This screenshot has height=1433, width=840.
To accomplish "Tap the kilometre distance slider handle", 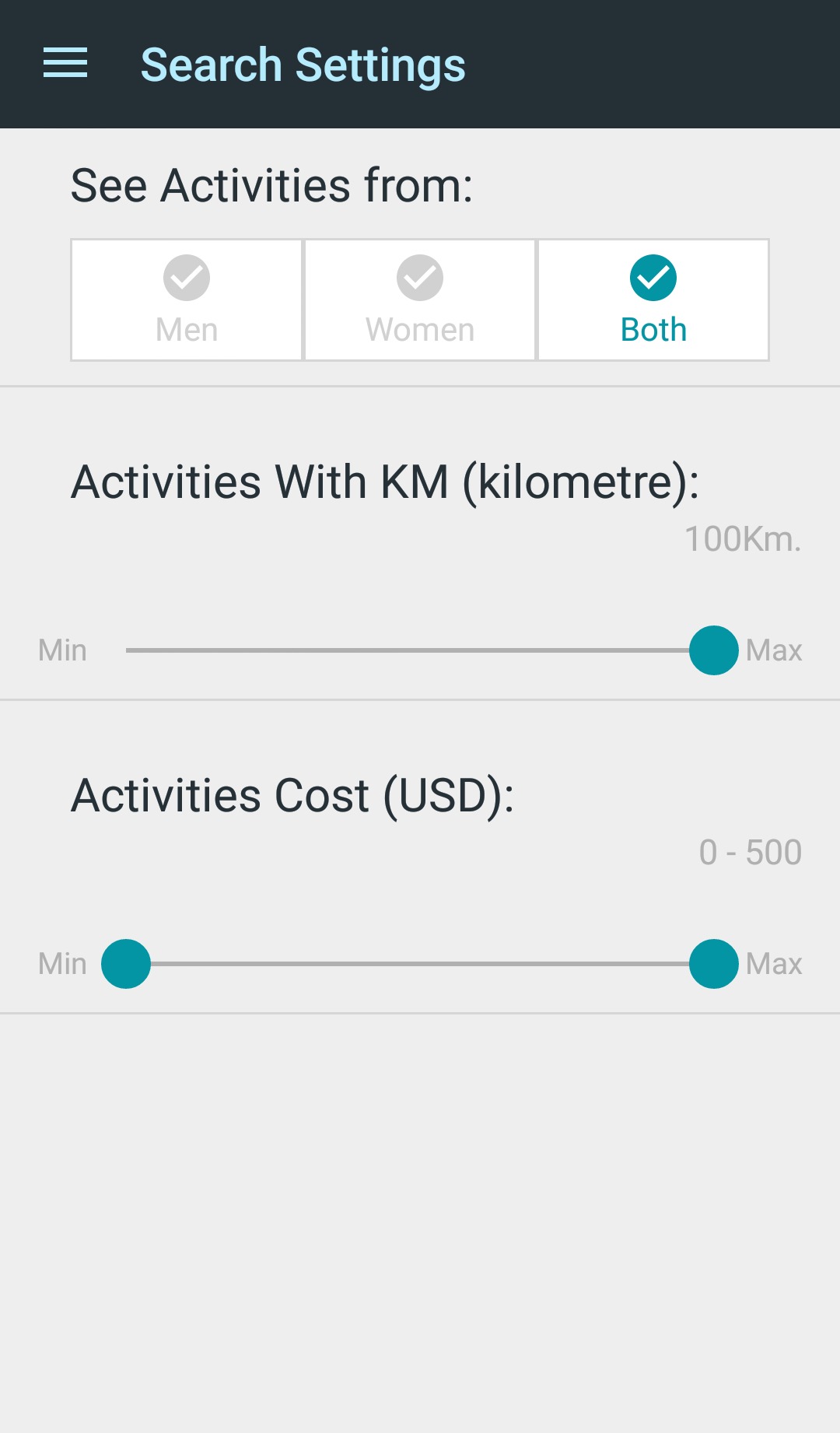I will pos(713,650).
